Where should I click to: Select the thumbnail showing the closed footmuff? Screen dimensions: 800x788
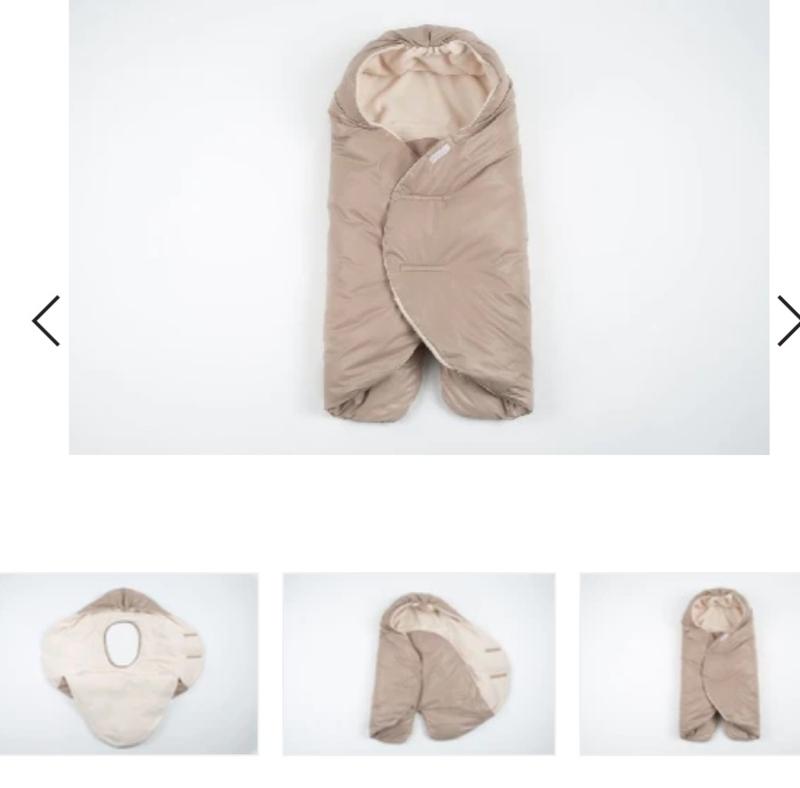690,664
